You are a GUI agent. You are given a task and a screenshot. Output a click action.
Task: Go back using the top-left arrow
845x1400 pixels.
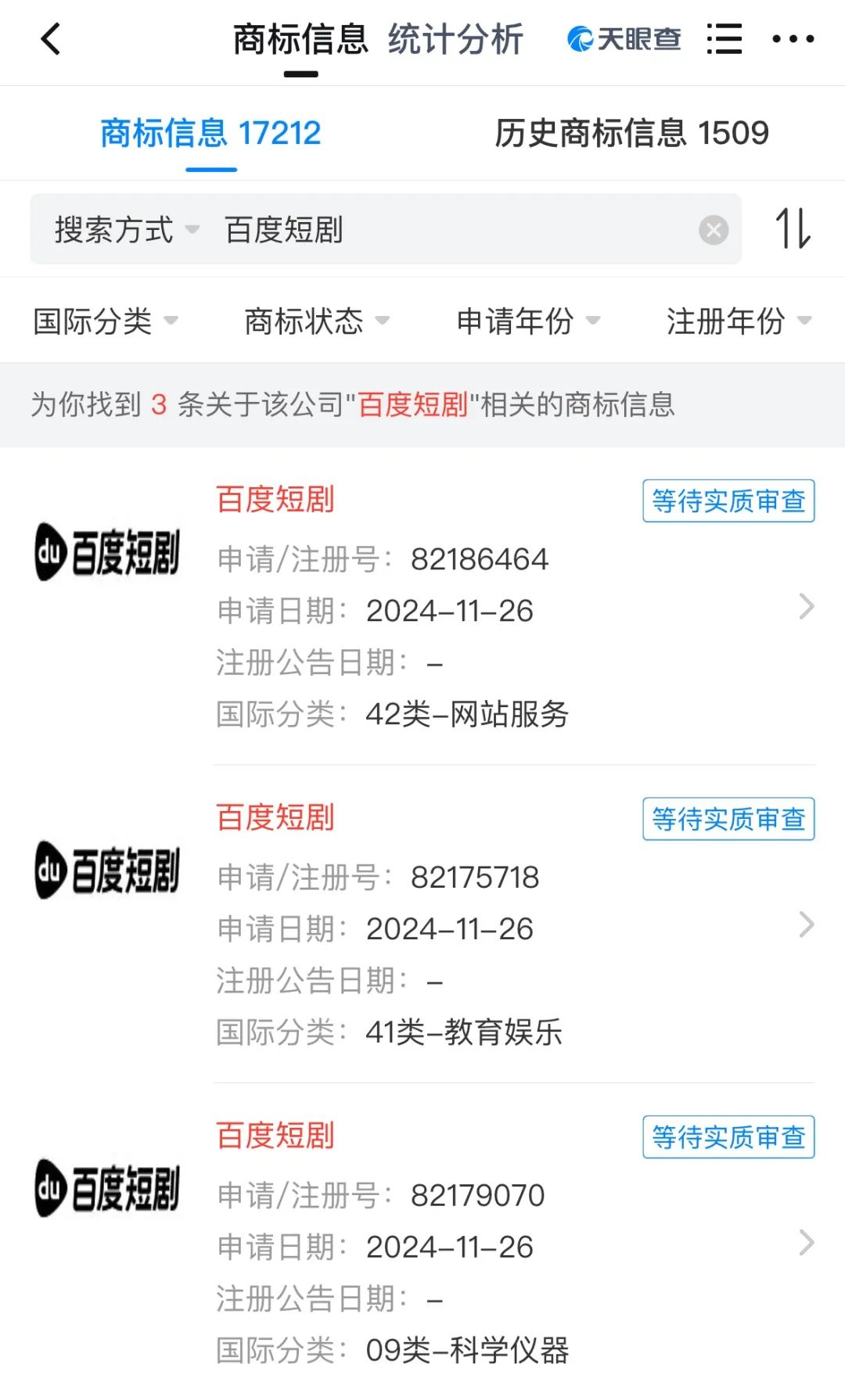tap(51, 39)
